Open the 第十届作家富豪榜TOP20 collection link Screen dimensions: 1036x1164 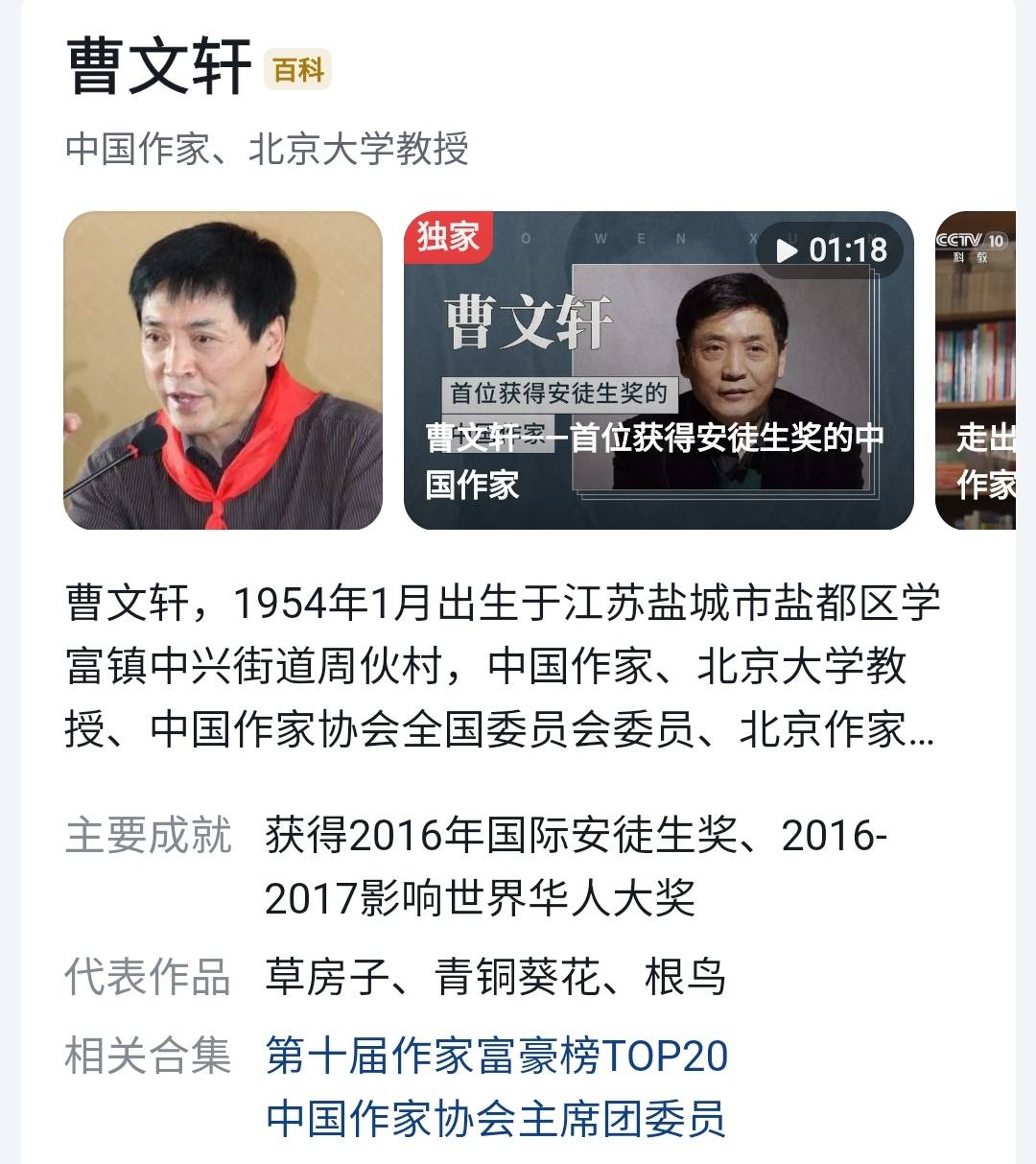(497, 1056)
